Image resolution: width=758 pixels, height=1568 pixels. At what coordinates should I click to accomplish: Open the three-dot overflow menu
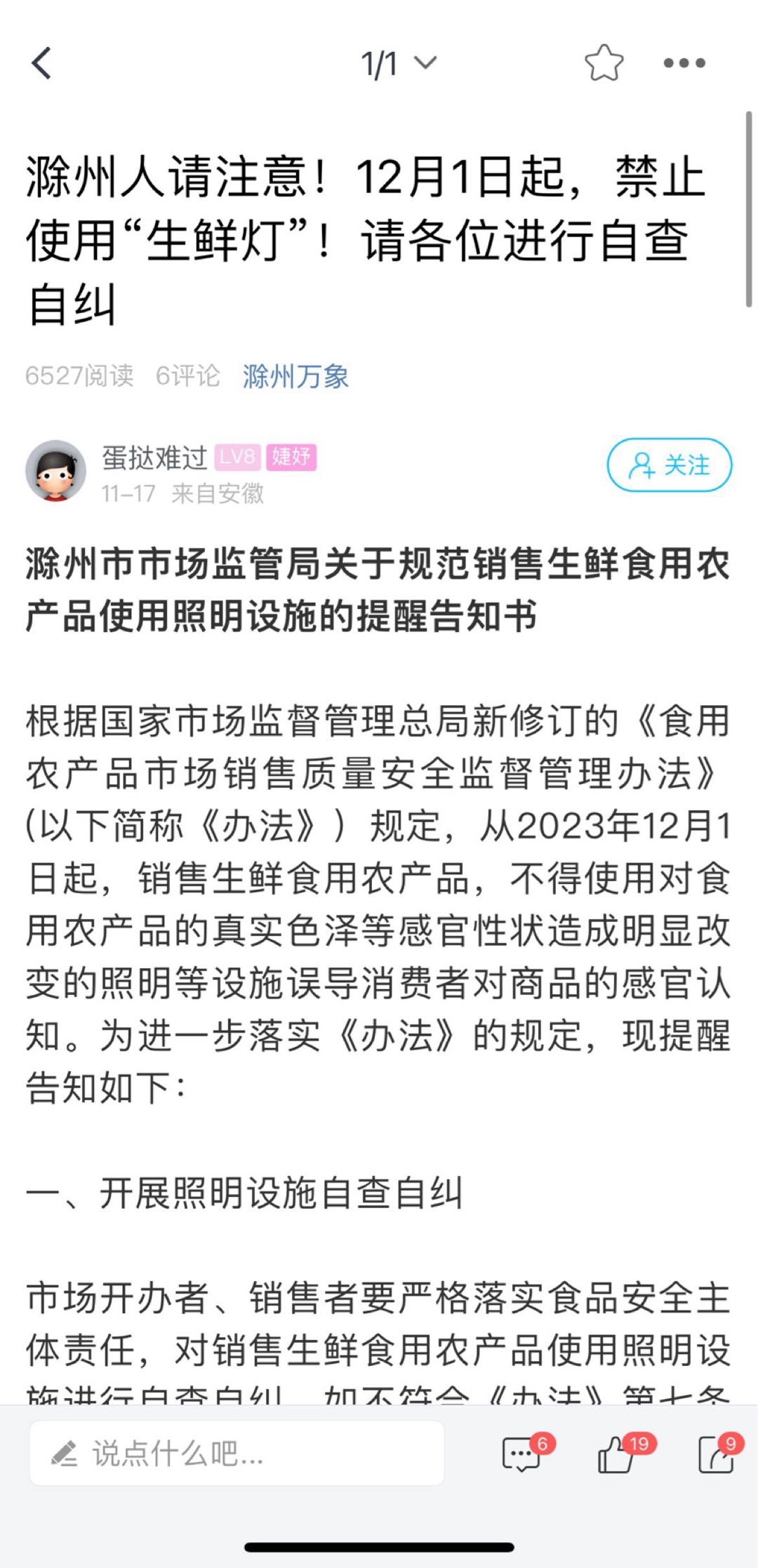684,63
